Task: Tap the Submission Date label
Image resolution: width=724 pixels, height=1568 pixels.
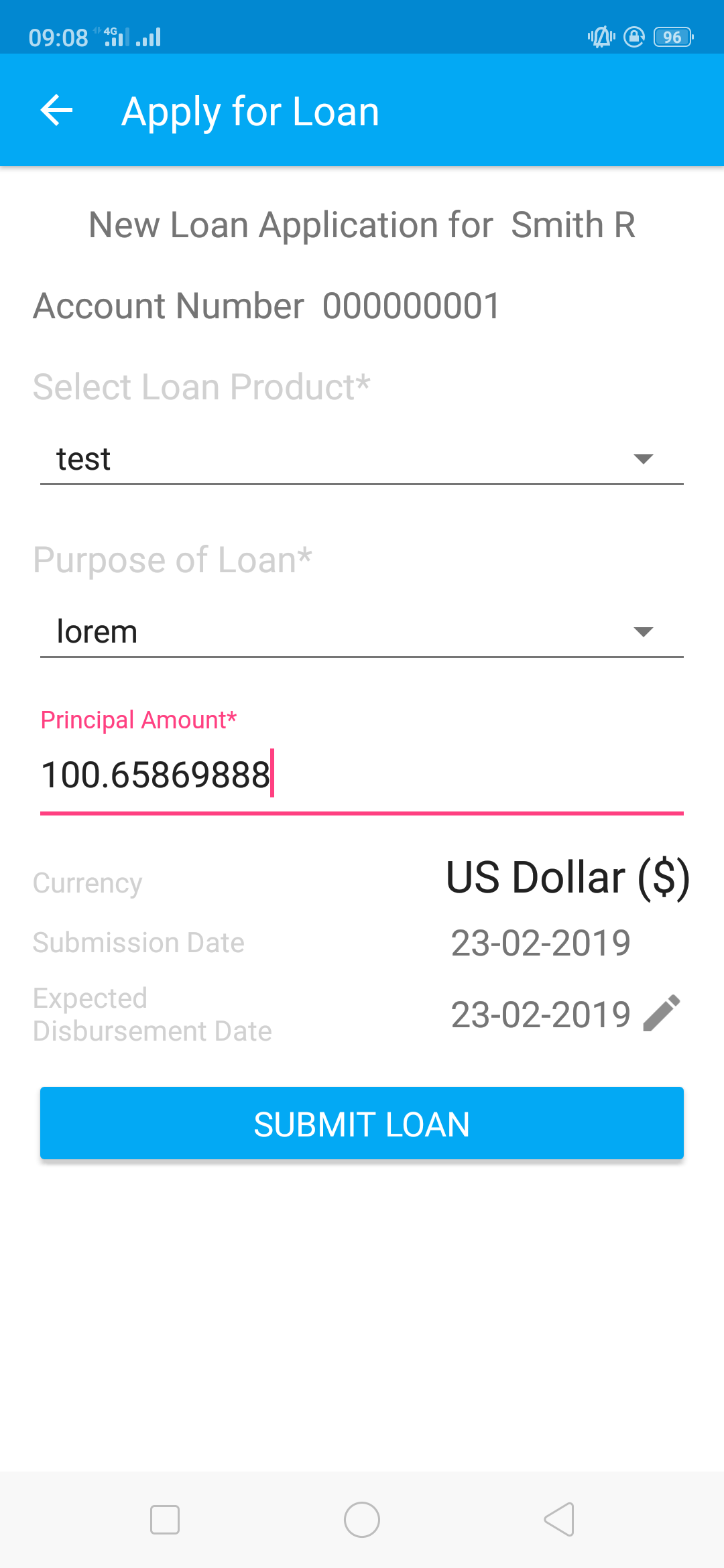Action: (x=139, y=941)
